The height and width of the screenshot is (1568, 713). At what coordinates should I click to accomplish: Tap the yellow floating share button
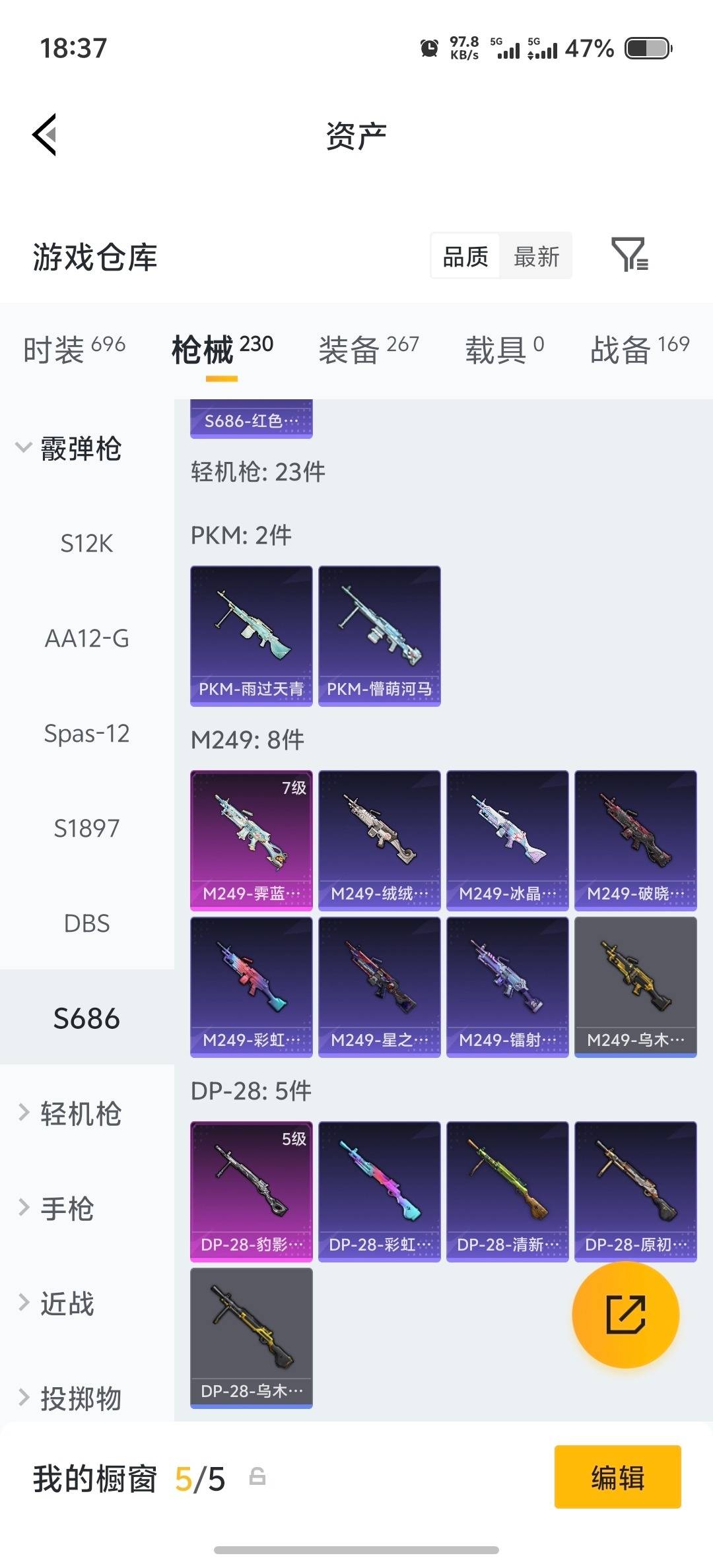coord(625,1315)
